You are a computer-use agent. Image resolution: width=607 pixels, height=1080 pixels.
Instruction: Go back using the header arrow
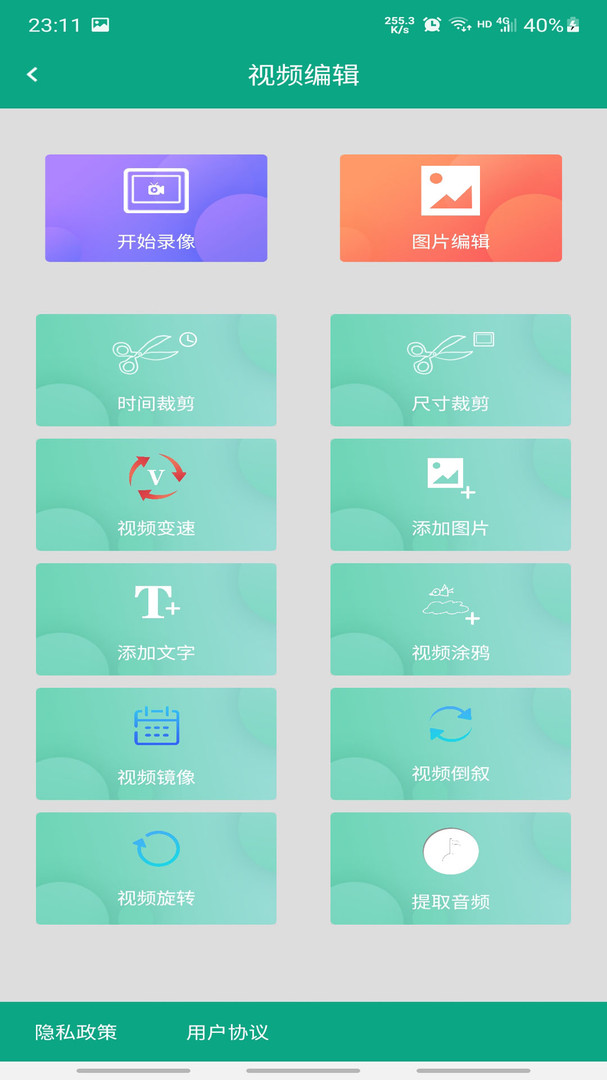coord(32,75)
